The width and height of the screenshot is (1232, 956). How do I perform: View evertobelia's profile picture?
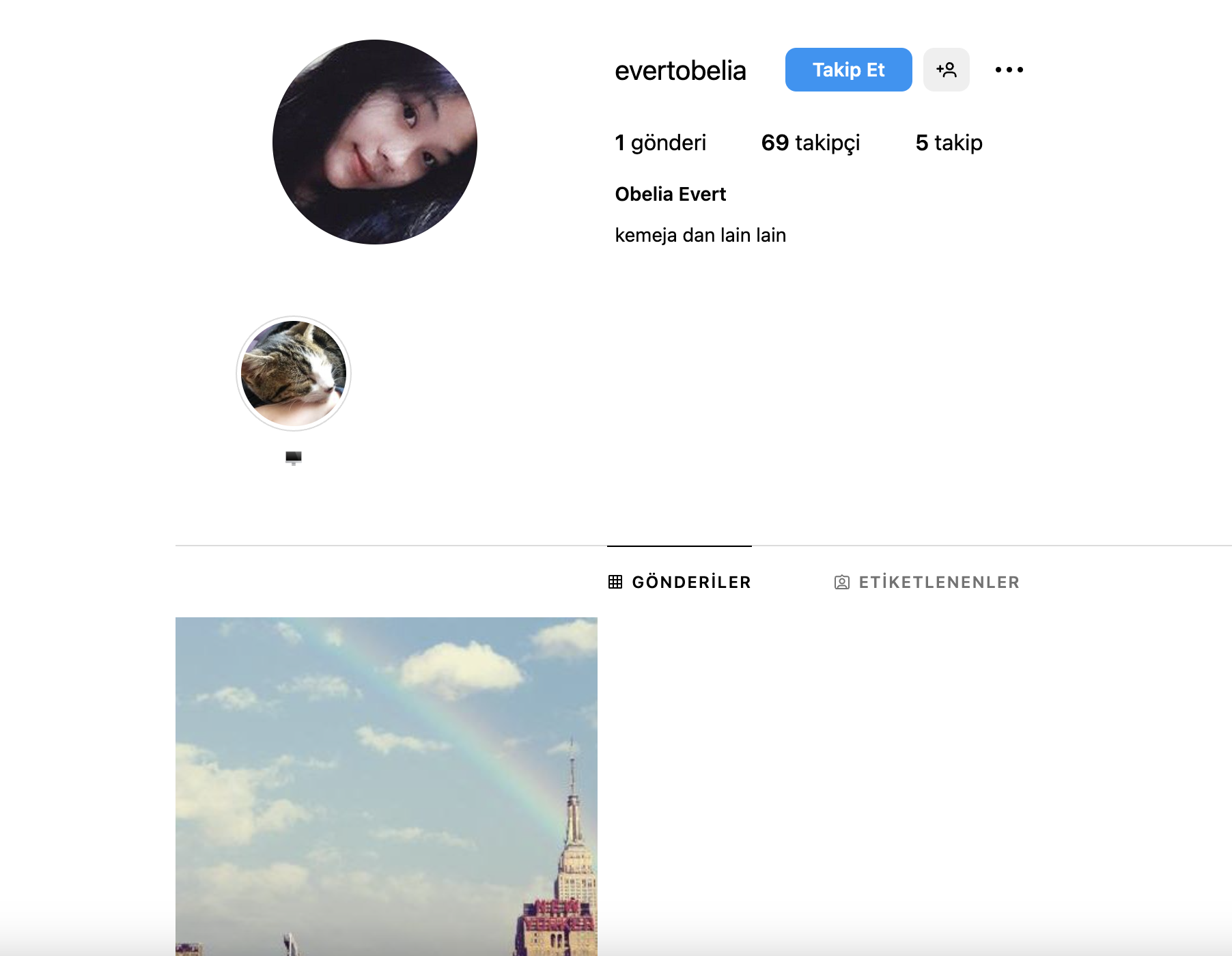point(374,142)
